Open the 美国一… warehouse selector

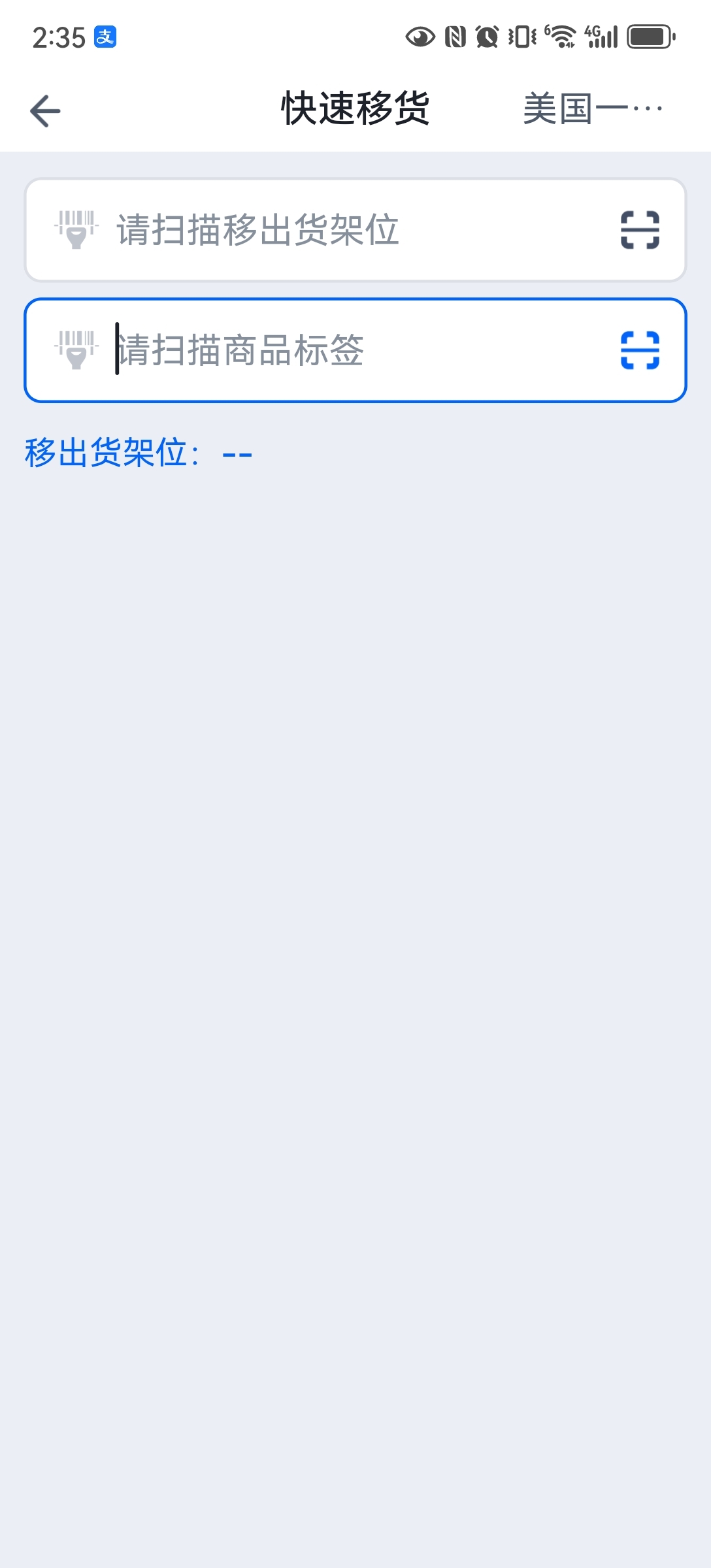[x=593, y=109]
